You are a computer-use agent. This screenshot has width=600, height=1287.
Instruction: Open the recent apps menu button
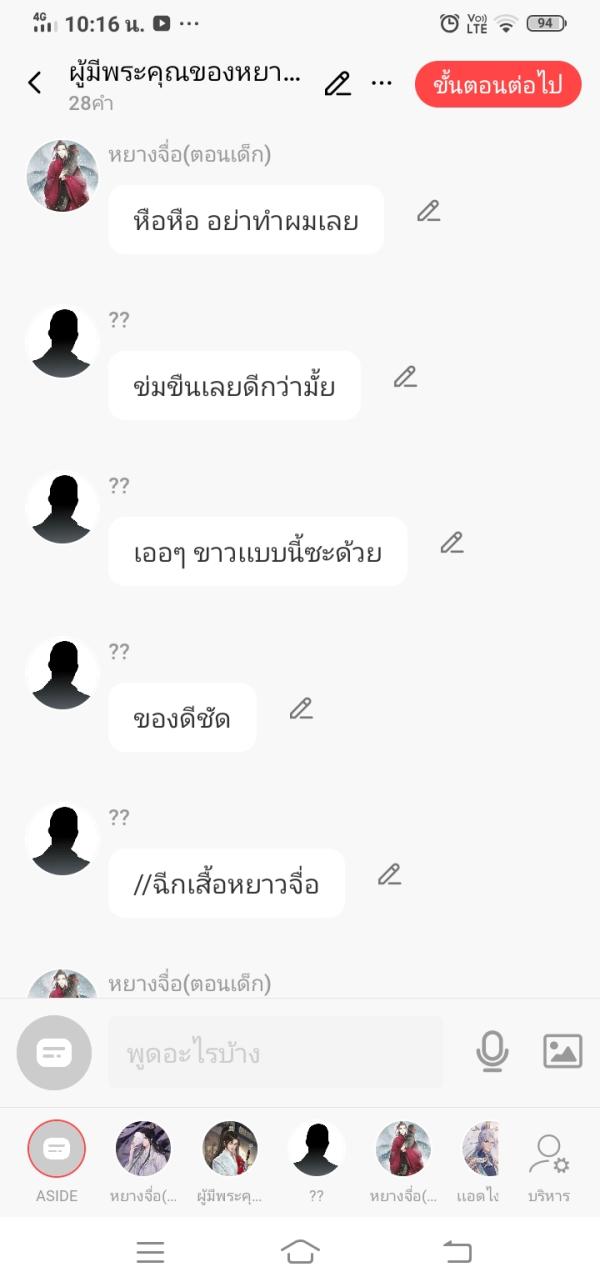(150, 1251)
